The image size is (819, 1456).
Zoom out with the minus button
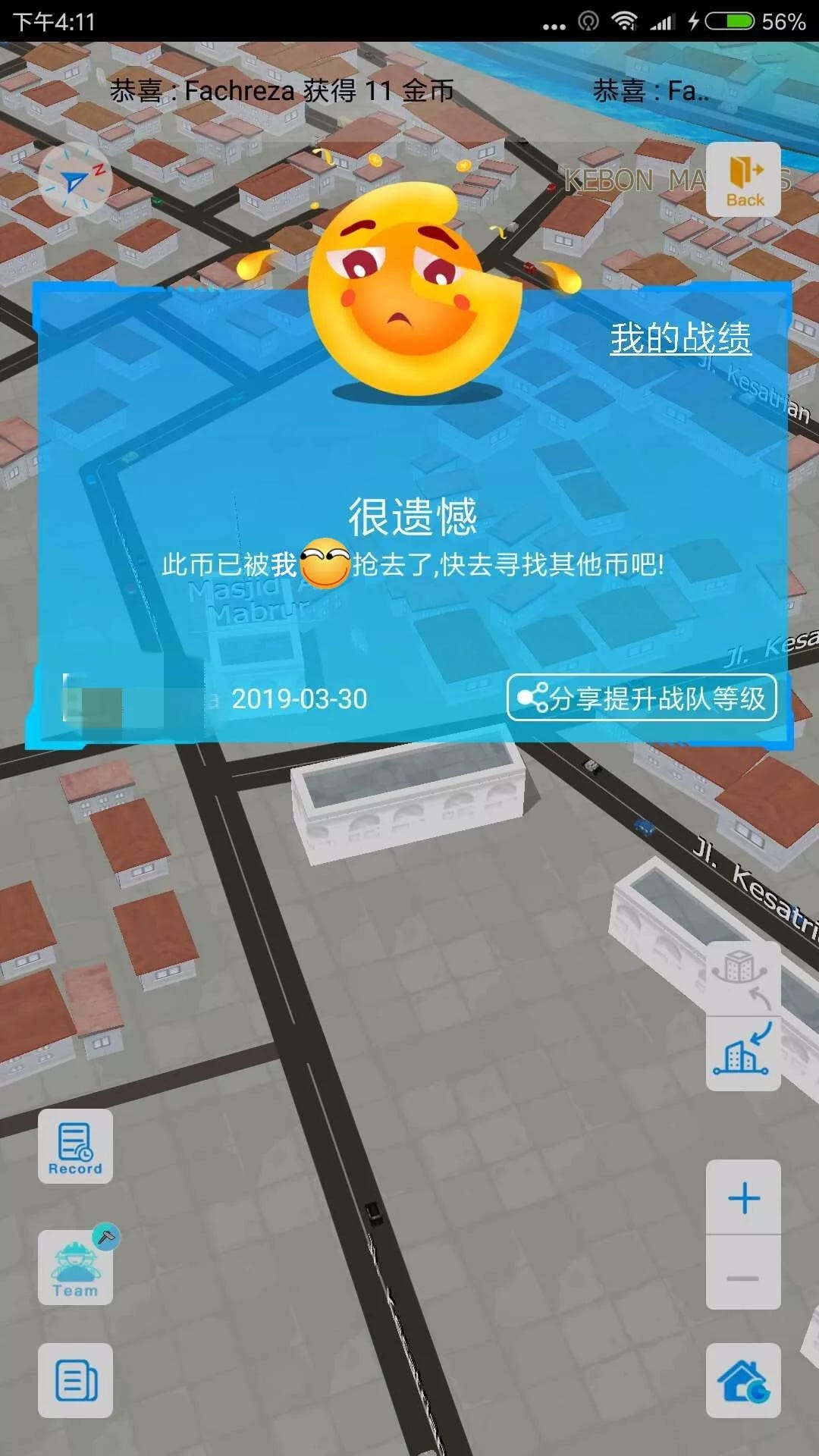(x=743, y=1279)
